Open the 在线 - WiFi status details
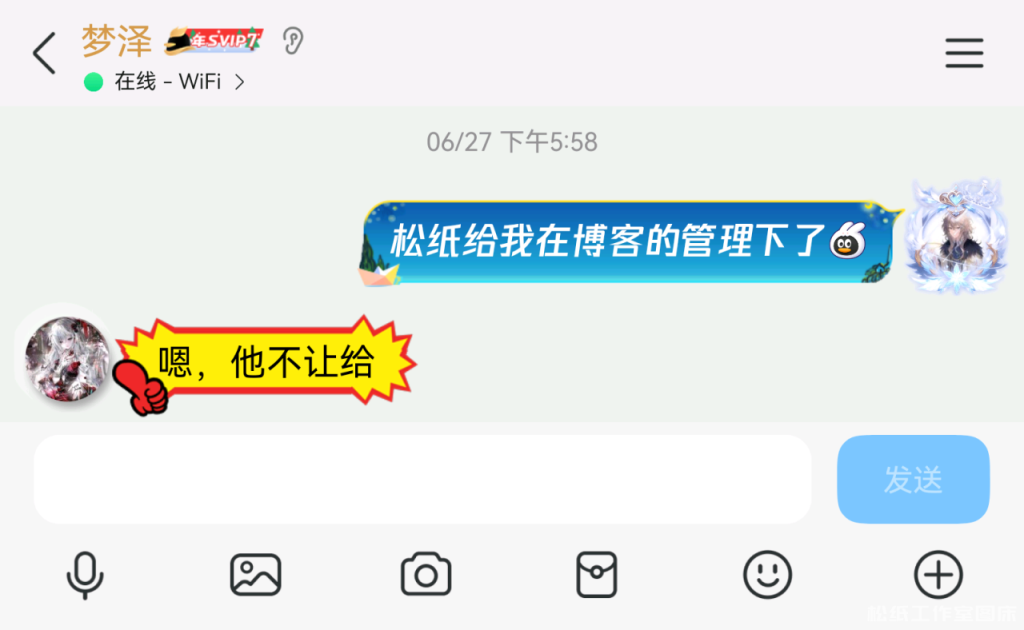 point(167,82)
